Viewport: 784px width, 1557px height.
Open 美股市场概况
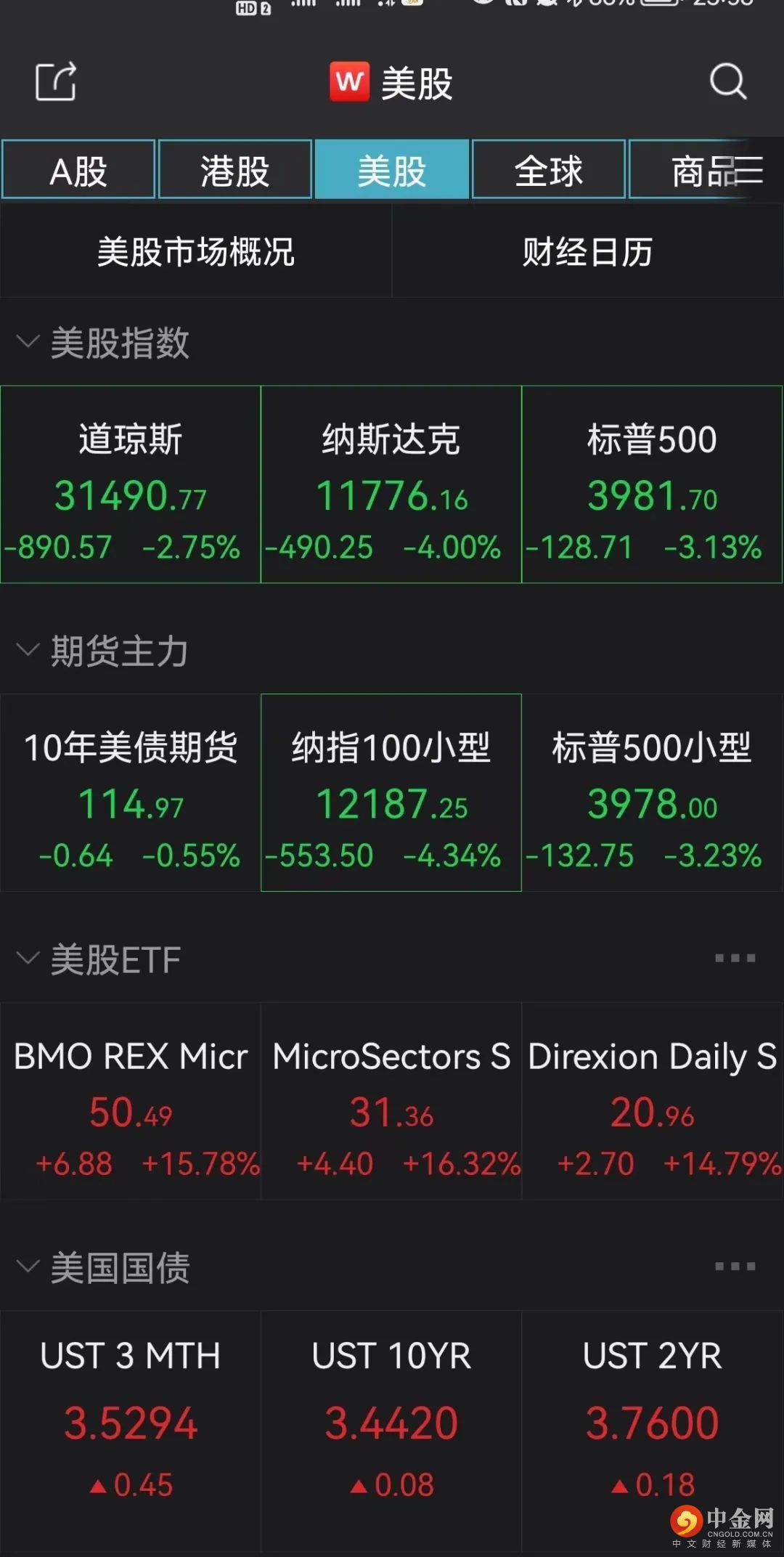tap(196, 252)
